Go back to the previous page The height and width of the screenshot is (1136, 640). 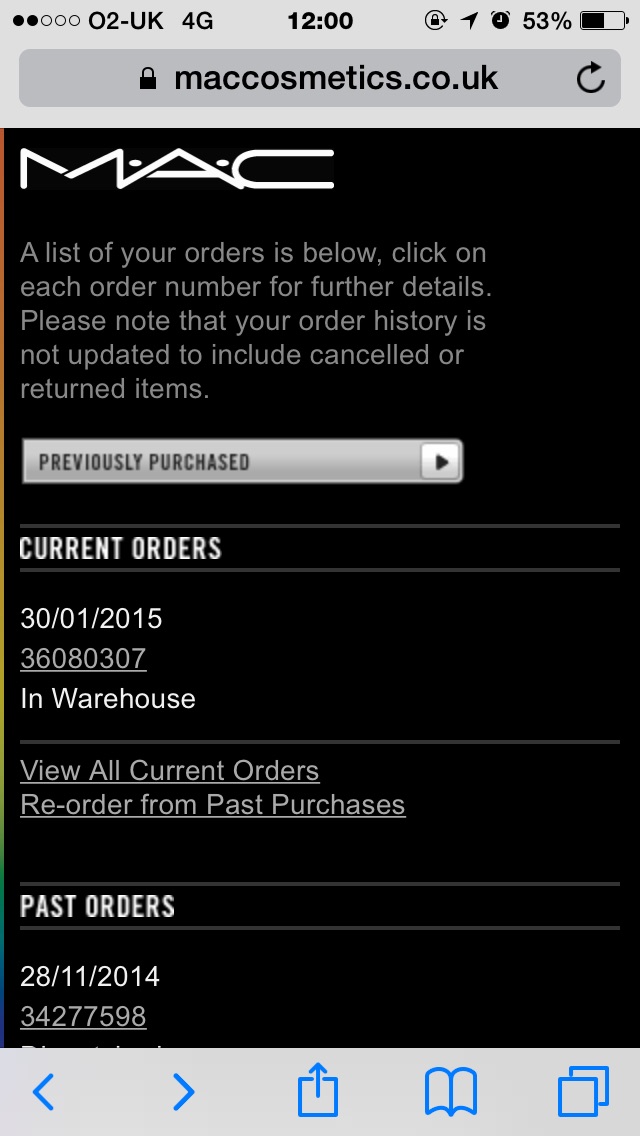click(44, 1092)
